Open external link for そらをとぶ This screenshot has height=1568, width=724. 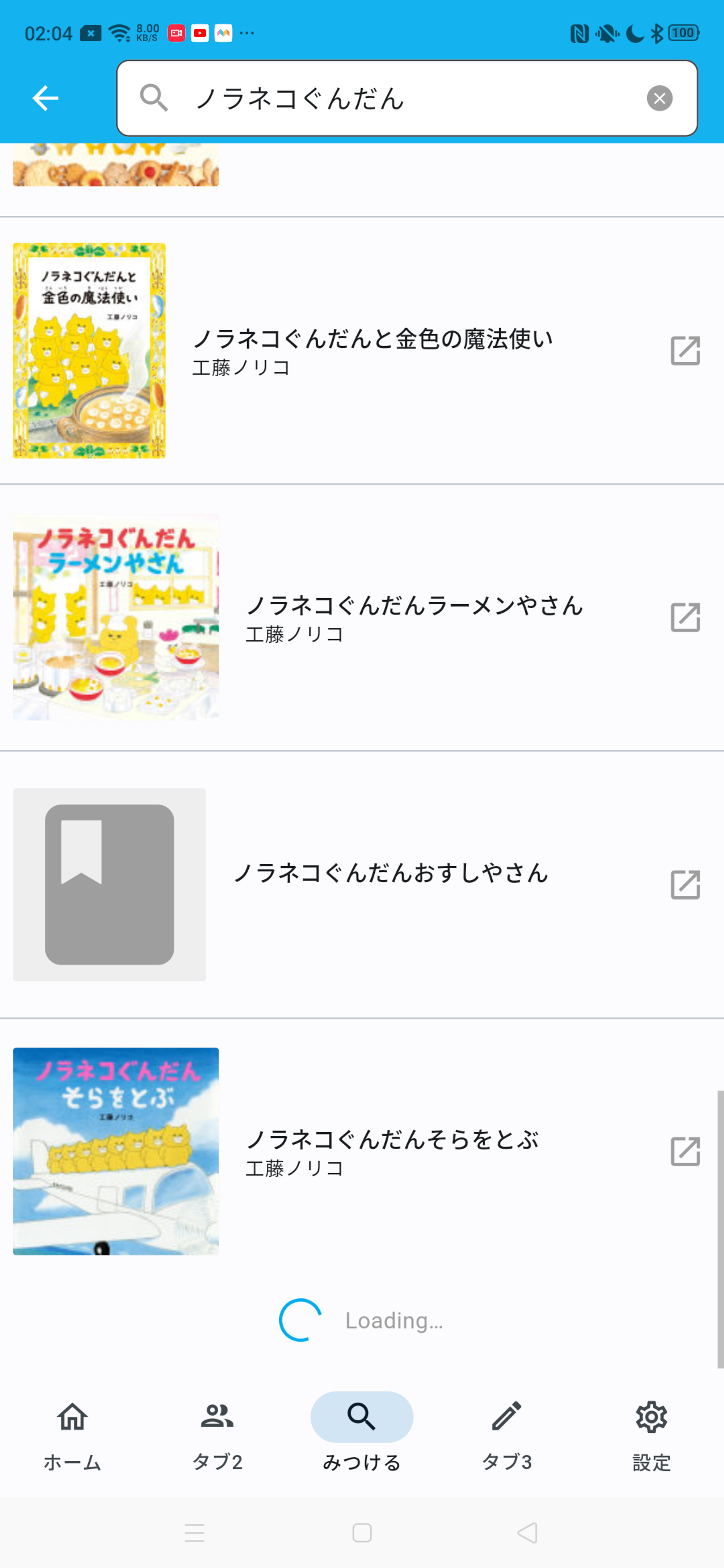point(685,1151)
